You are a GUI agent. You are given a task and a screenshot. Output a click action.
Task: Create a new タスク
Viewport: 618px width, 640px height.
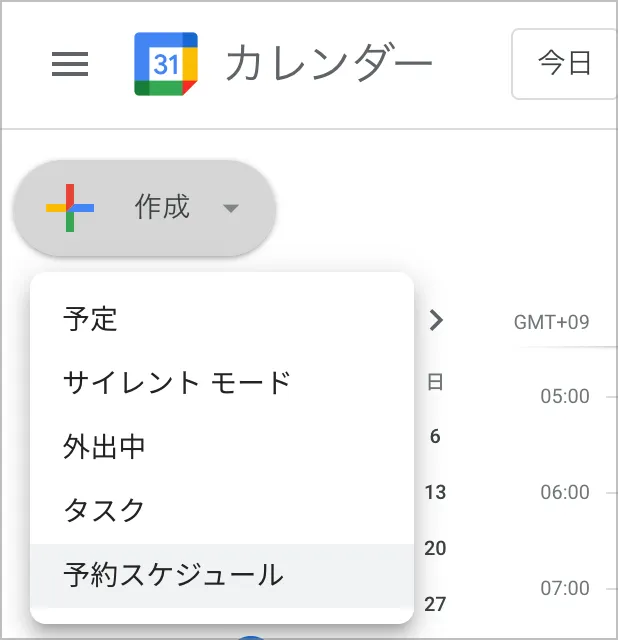point(104,511)
